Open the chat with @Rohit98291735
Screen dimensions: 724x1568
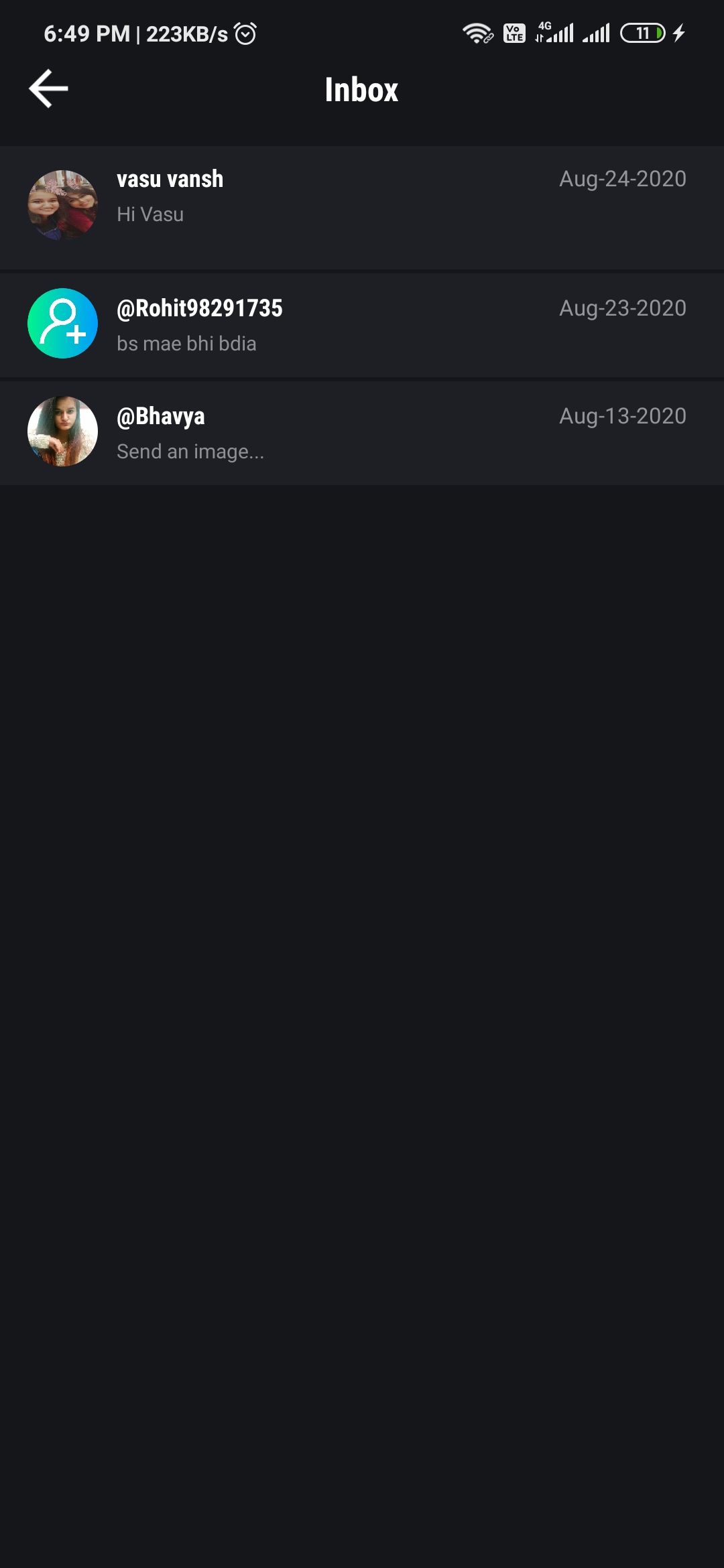[362, 325]
